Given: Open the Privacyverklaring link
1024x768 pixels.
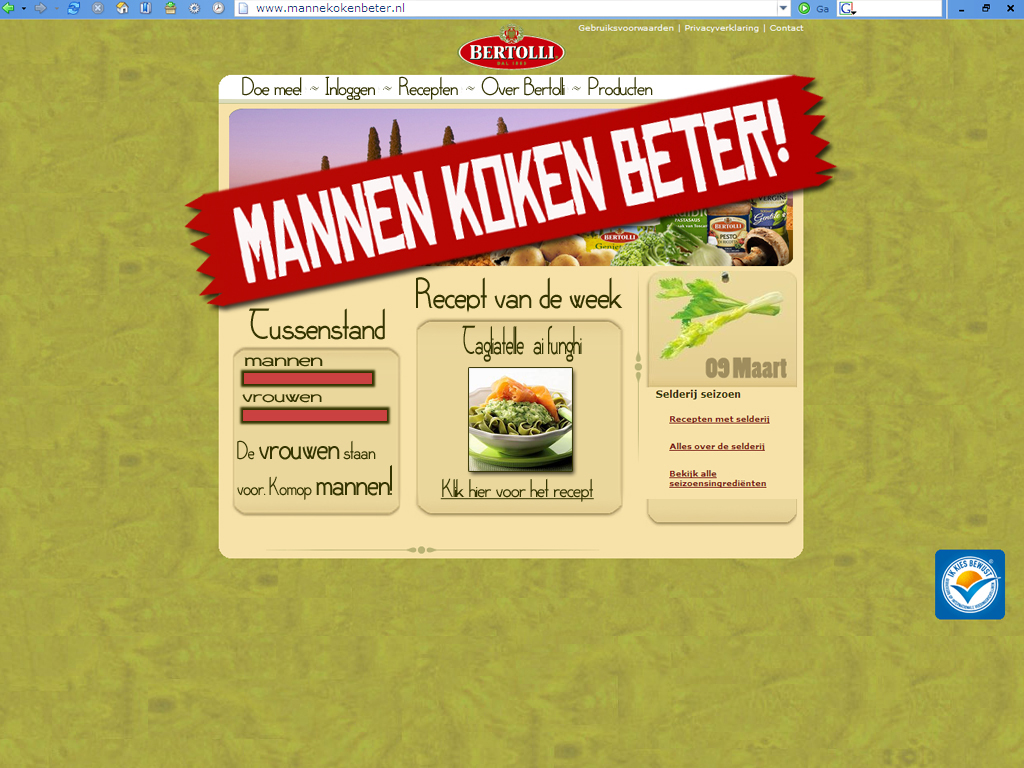Looking at the screenshot, I should tap(721, 28).
